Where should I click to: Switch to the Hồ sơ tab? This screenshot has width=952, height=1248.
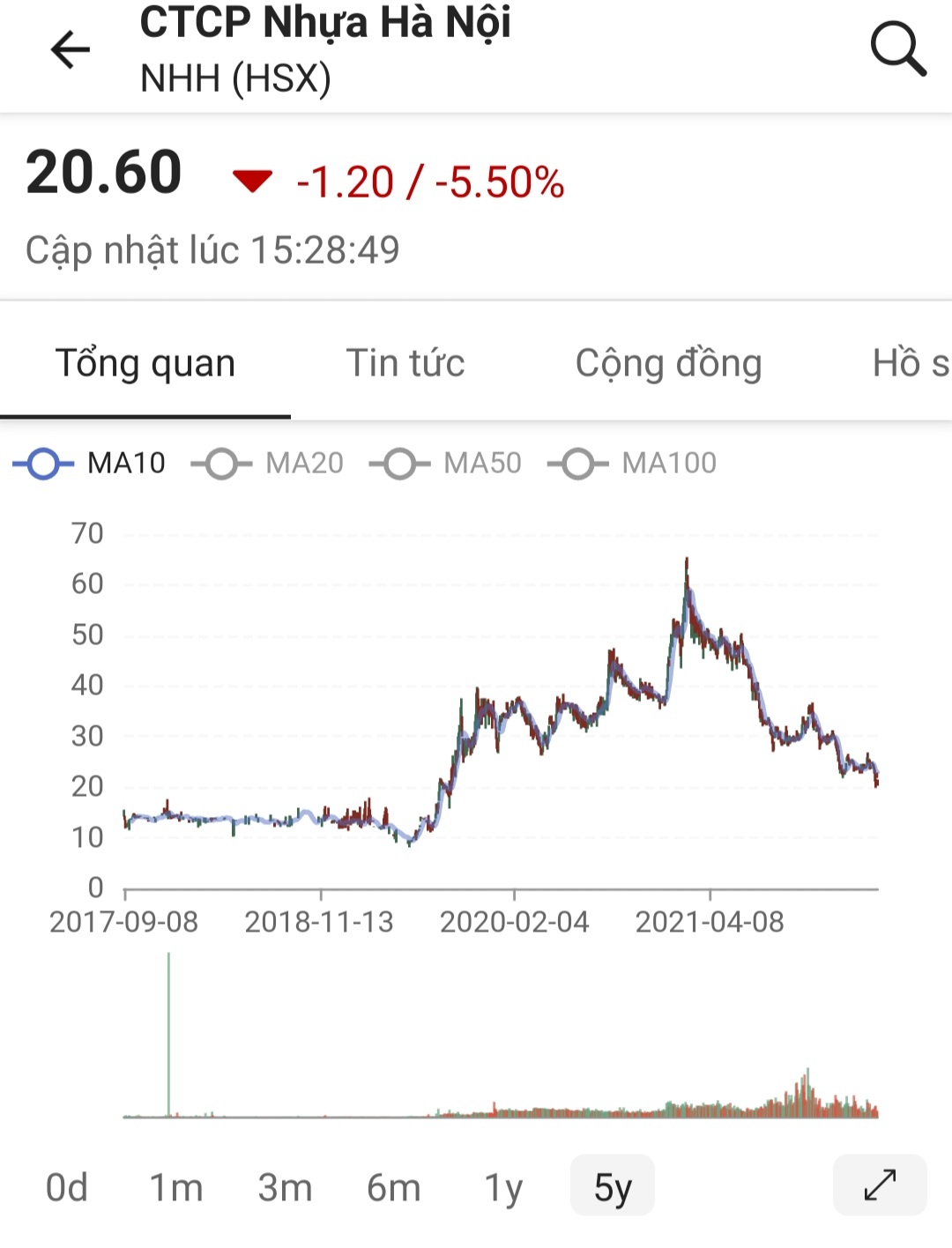click(x=910, y=363)
